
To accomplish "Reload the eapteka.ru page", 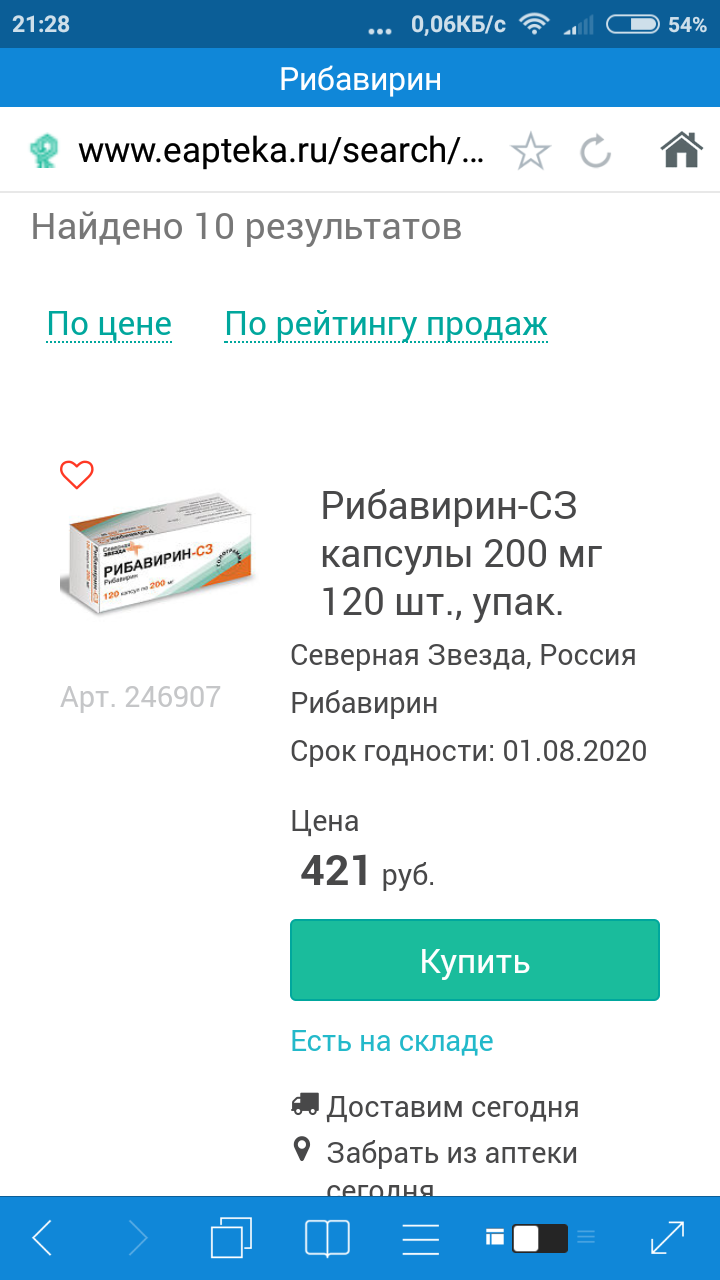I will tap(596, 152).
